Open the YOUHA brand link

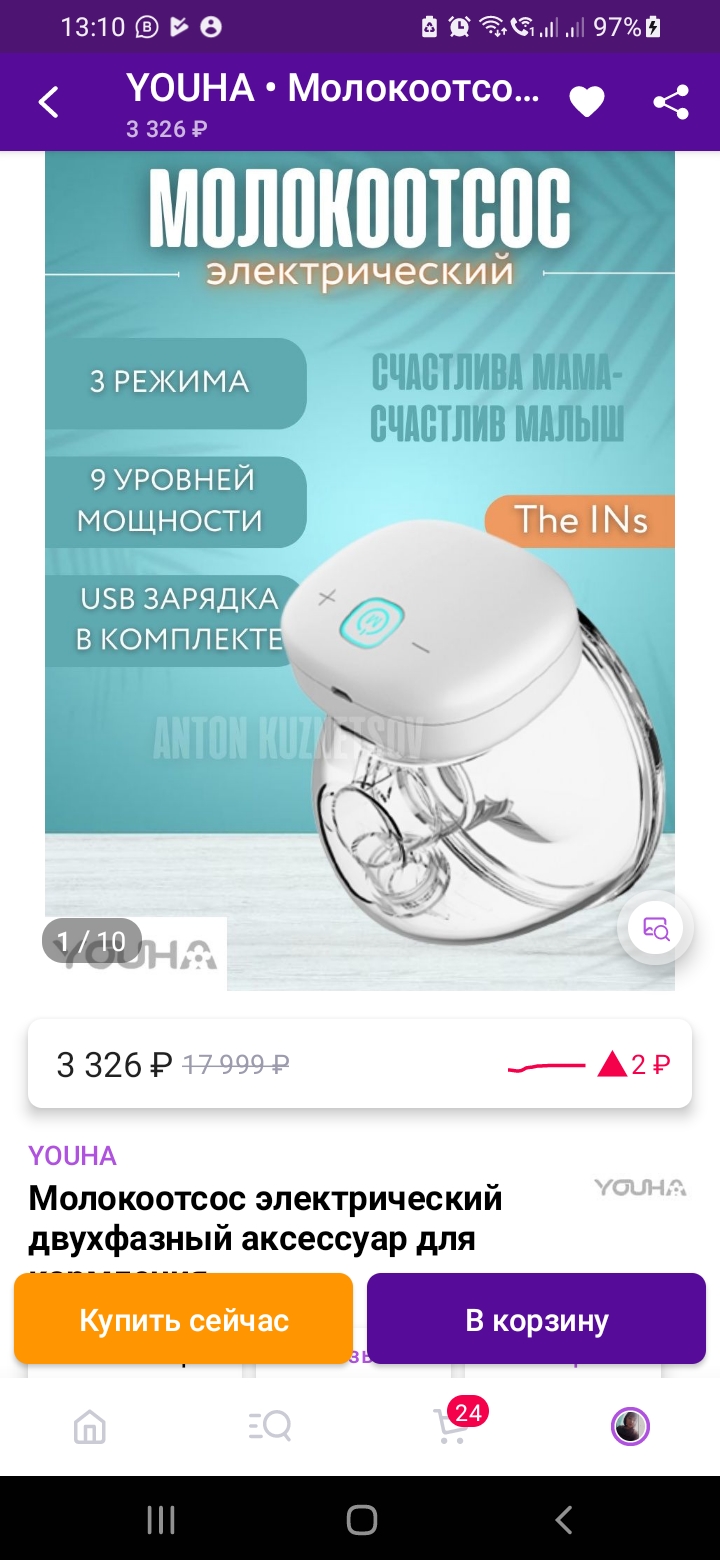[73, 1156]
